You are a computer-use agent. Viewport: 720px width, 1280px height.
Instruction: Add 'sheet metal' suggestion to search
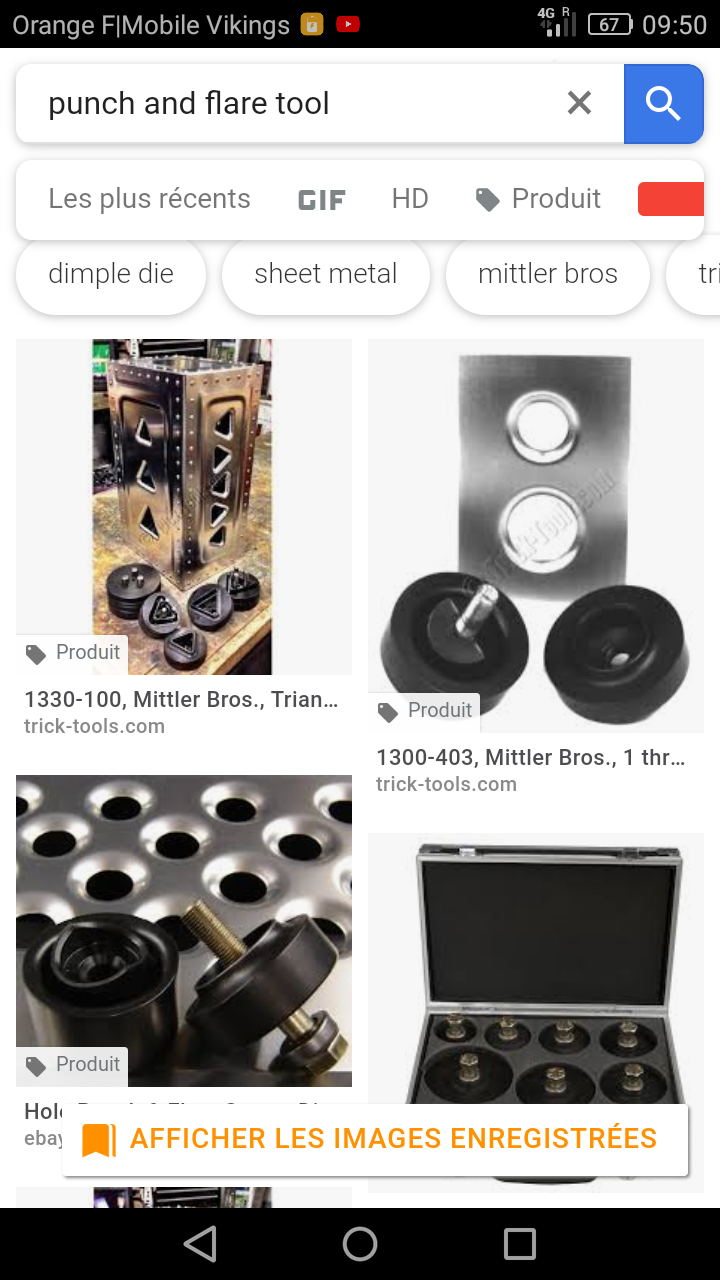click(325, 274)
